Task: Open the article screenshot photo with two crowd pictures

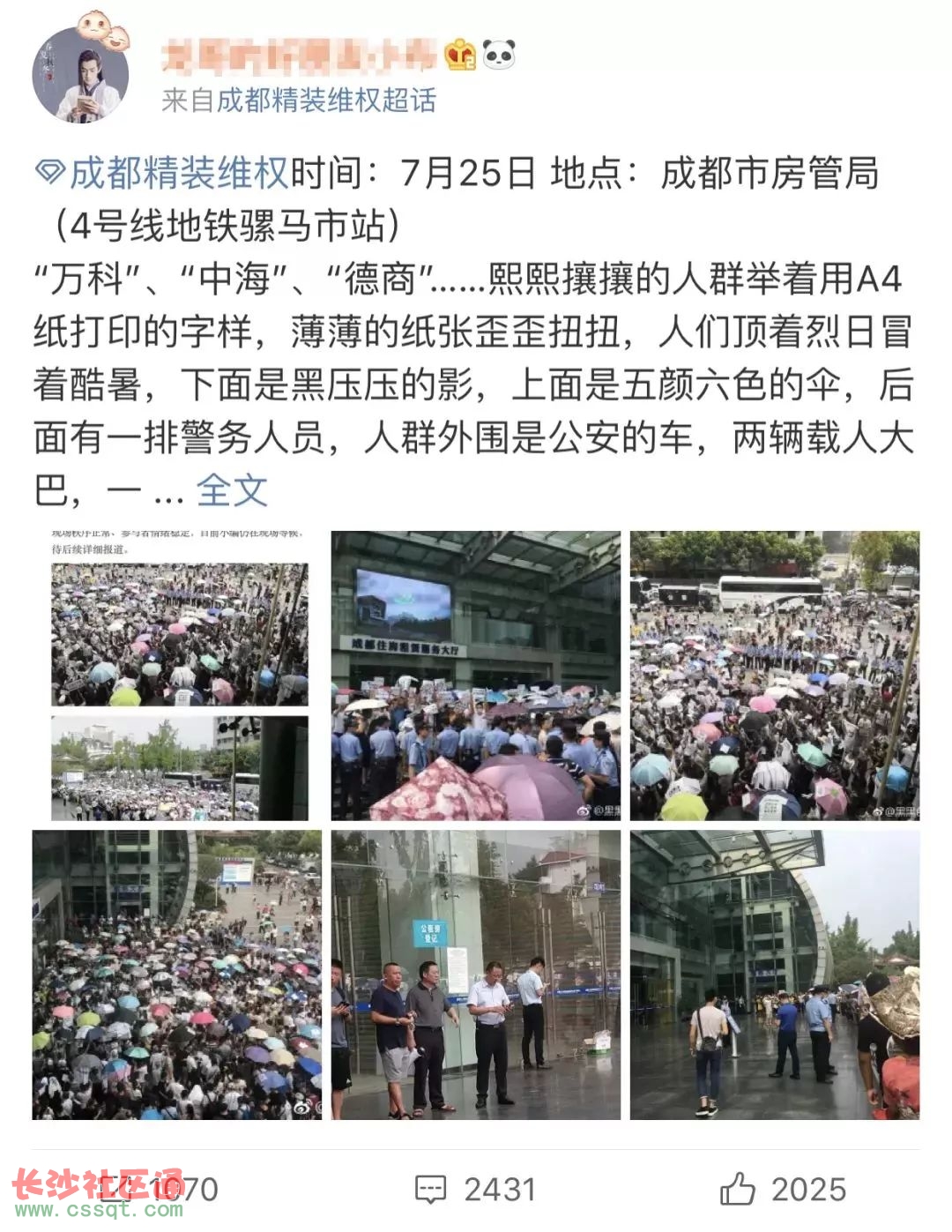Action: coord(177,676)
